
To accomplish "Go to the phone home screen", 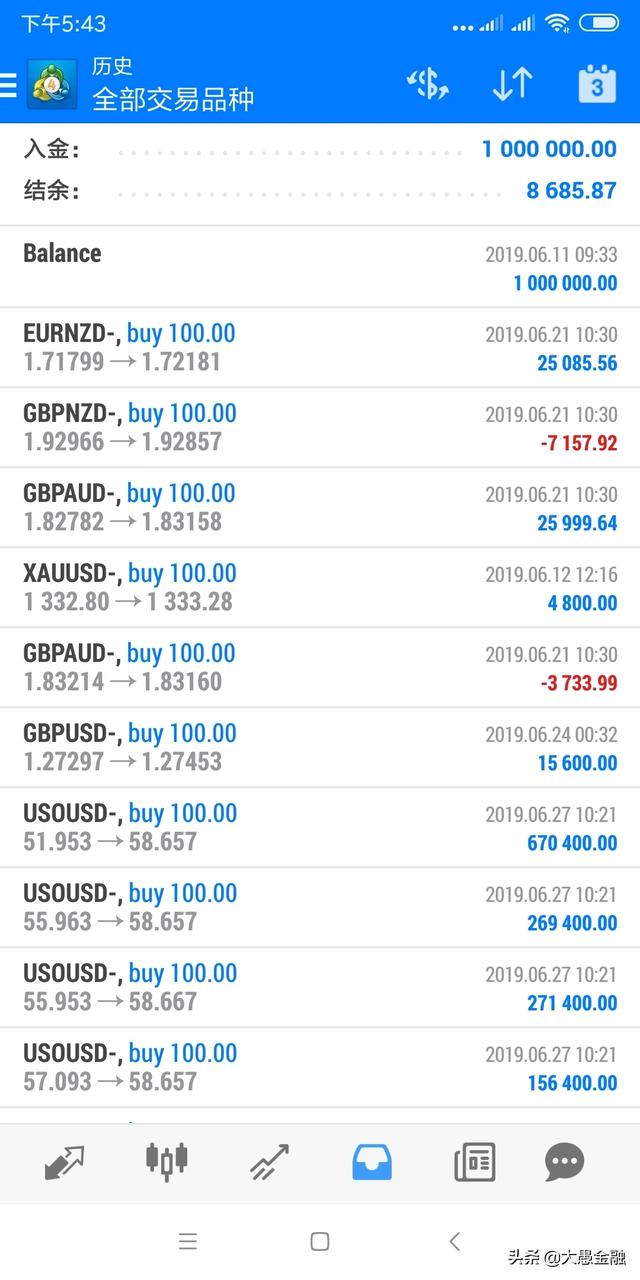I will pos(320,1241).
